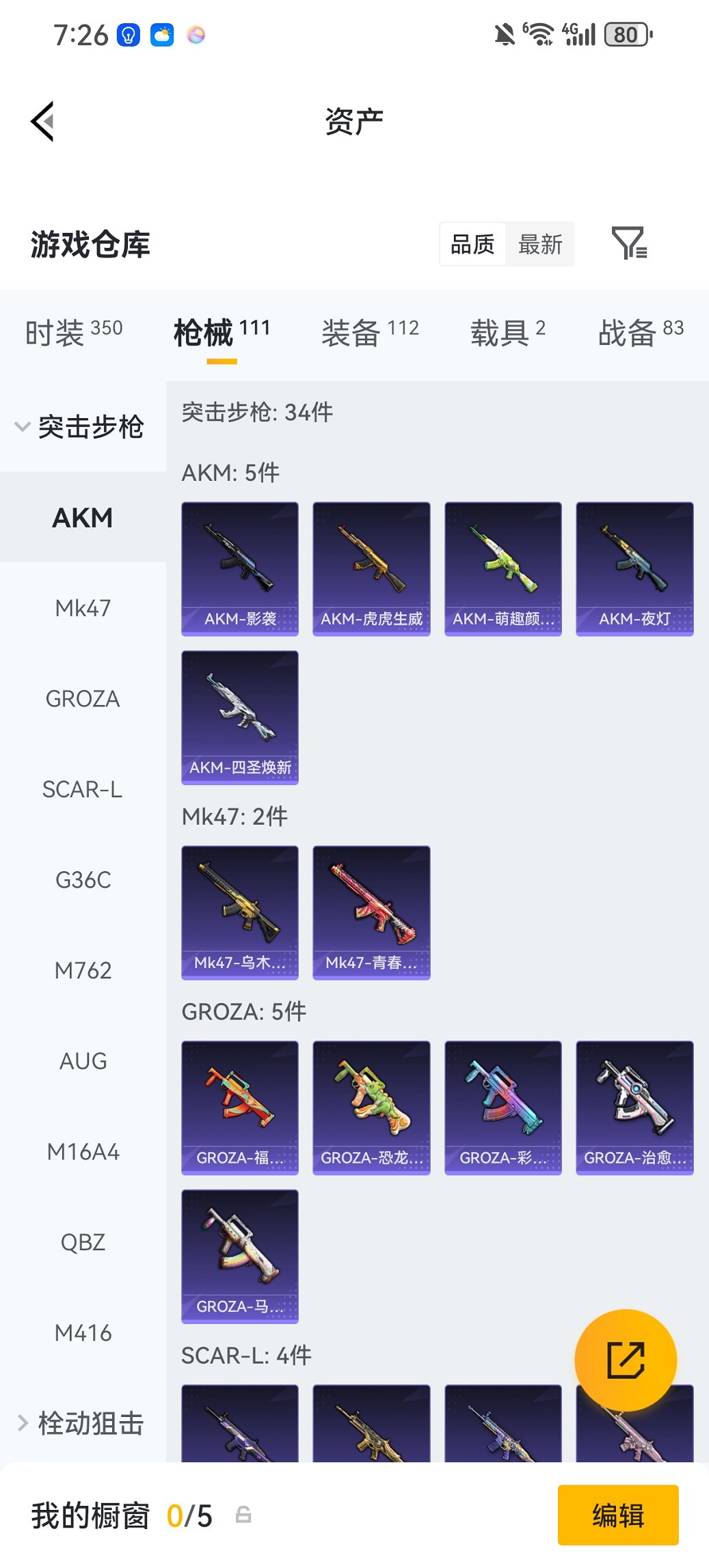The height and width of the screenshot is (1568, 709).
Task: Open the 载具 tab
Action: pos(507,332)
